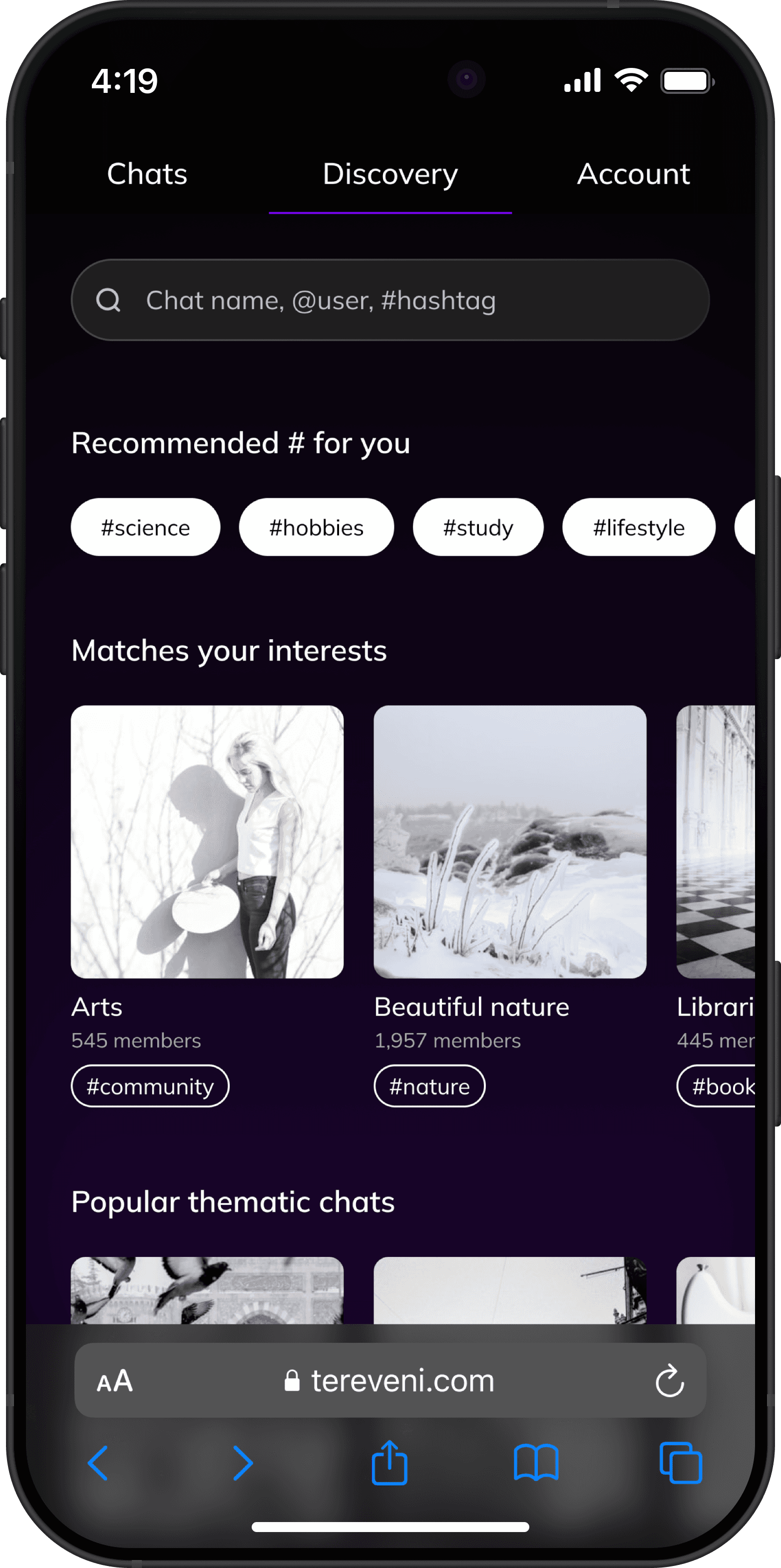Open the Account tab
The width and height of the screenshot is (781, 1568).
point(633,174)
